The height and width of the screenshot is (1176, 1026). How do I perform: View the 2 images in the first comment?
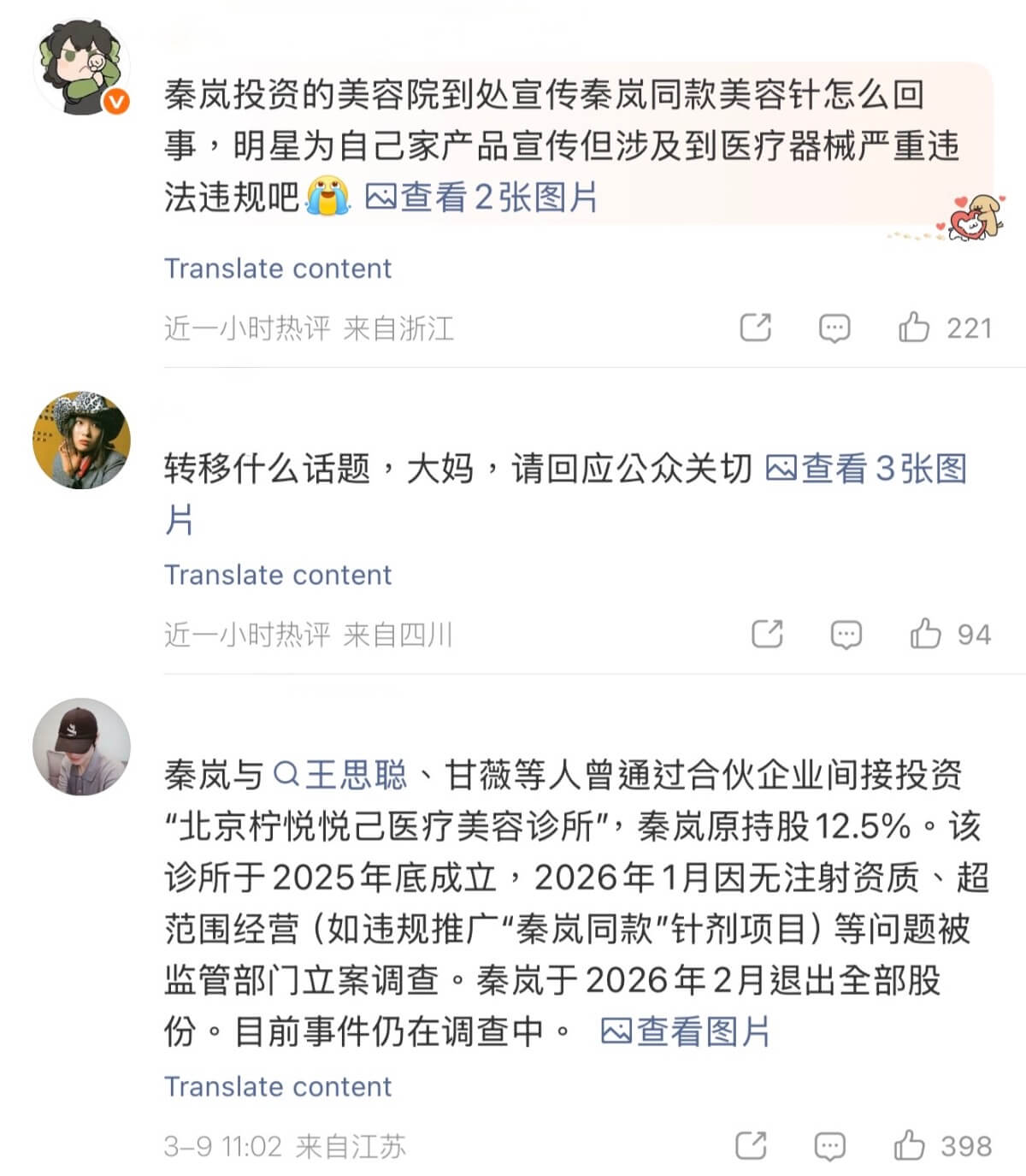pos(482,198)
